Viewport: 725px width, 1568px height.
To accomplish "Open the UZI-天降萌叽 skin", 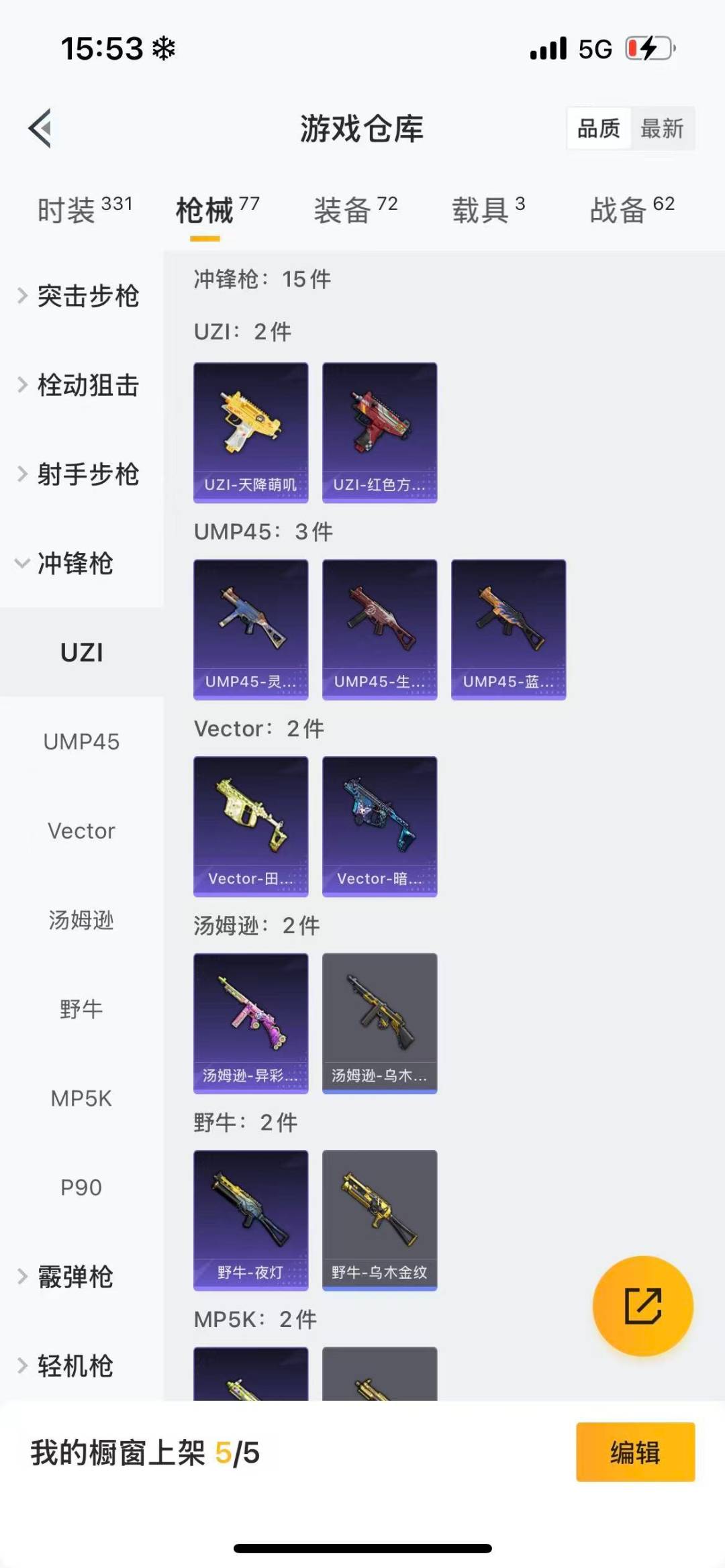I will click(251, 433).
